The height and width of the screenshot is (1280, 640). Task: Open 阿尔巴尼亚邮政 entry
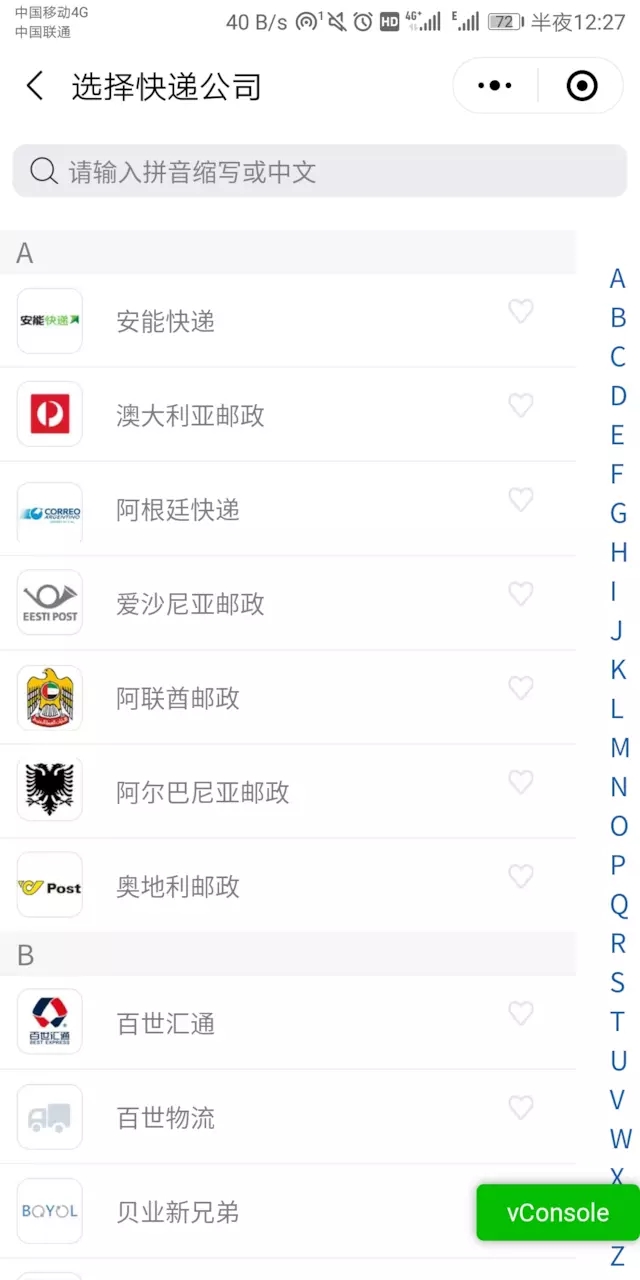[x=288, y=791]
